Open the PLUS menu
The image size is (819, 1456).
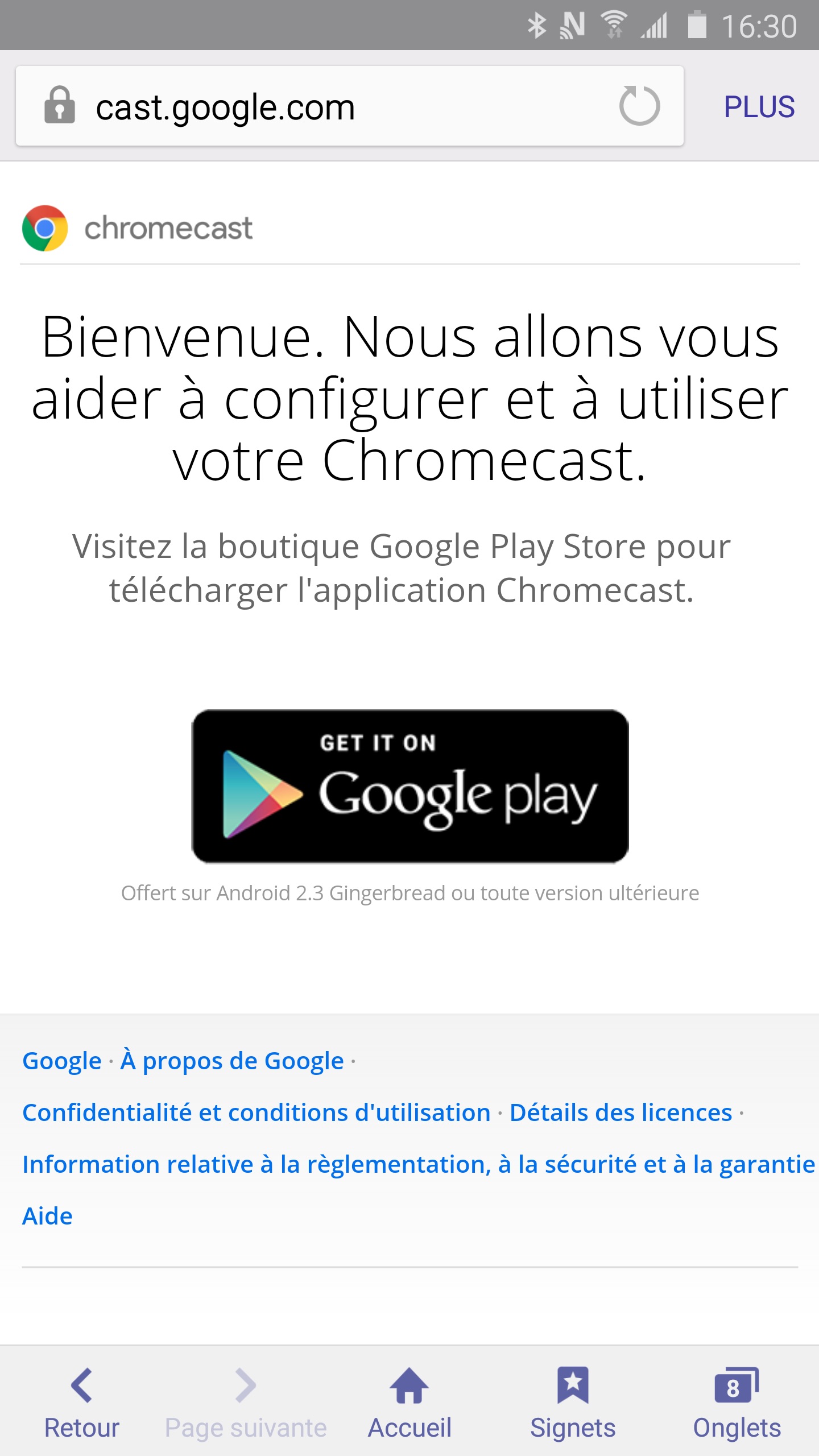click(759, 107)
